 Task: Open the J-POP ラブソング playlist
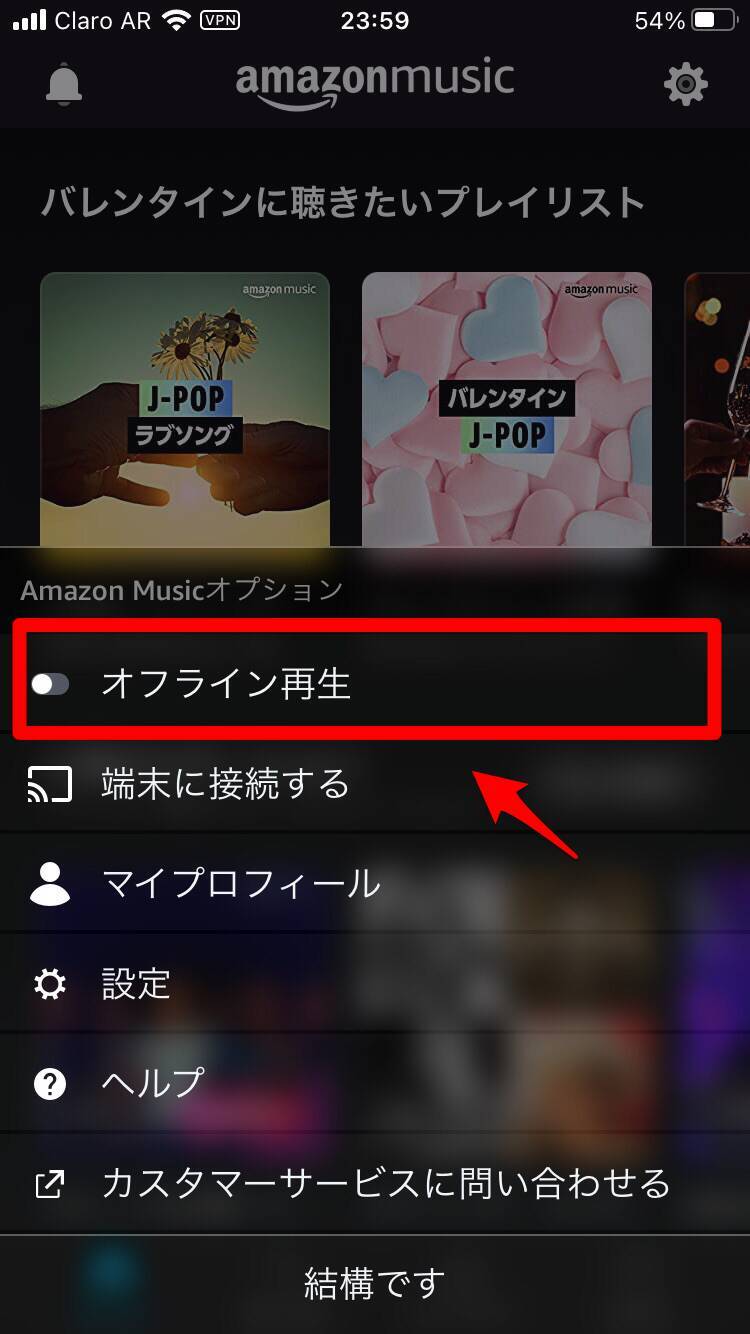tap(185, 410)
